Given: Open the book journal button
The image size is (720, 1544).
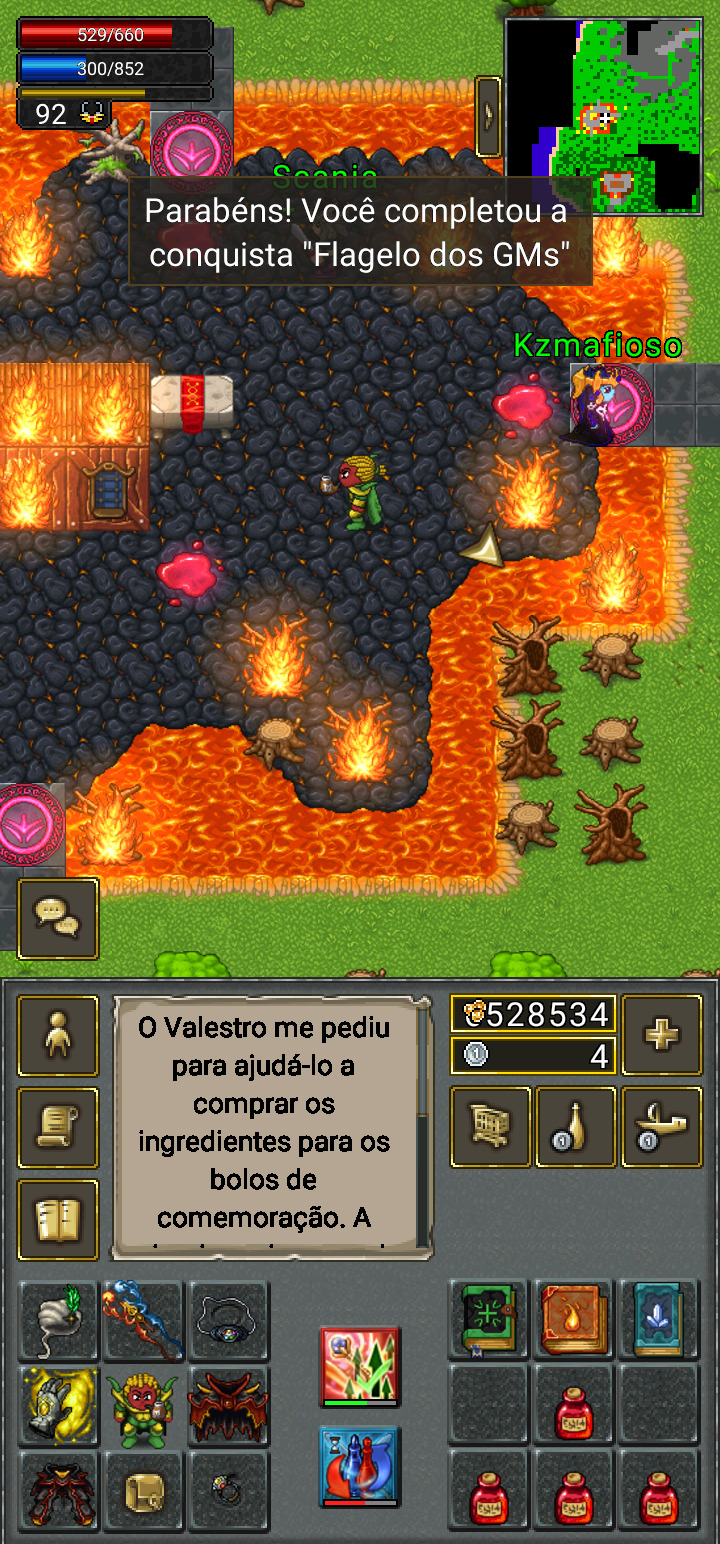Looking at the screenshot, I should click(x=58, y=1220).
